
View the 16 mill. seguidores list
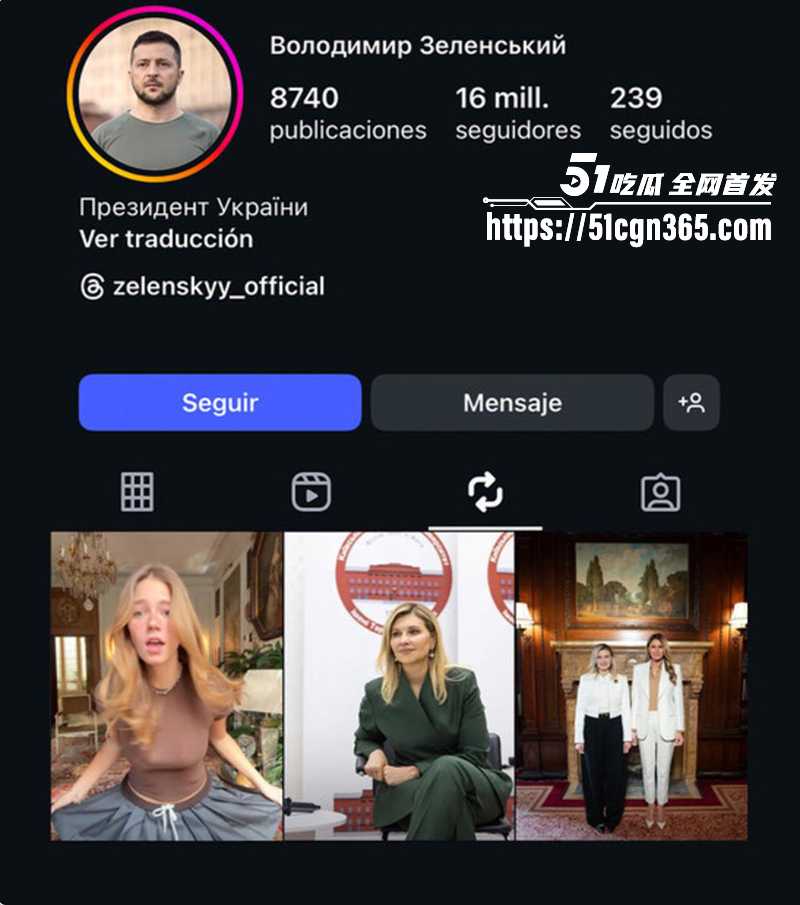coord(517,113)
